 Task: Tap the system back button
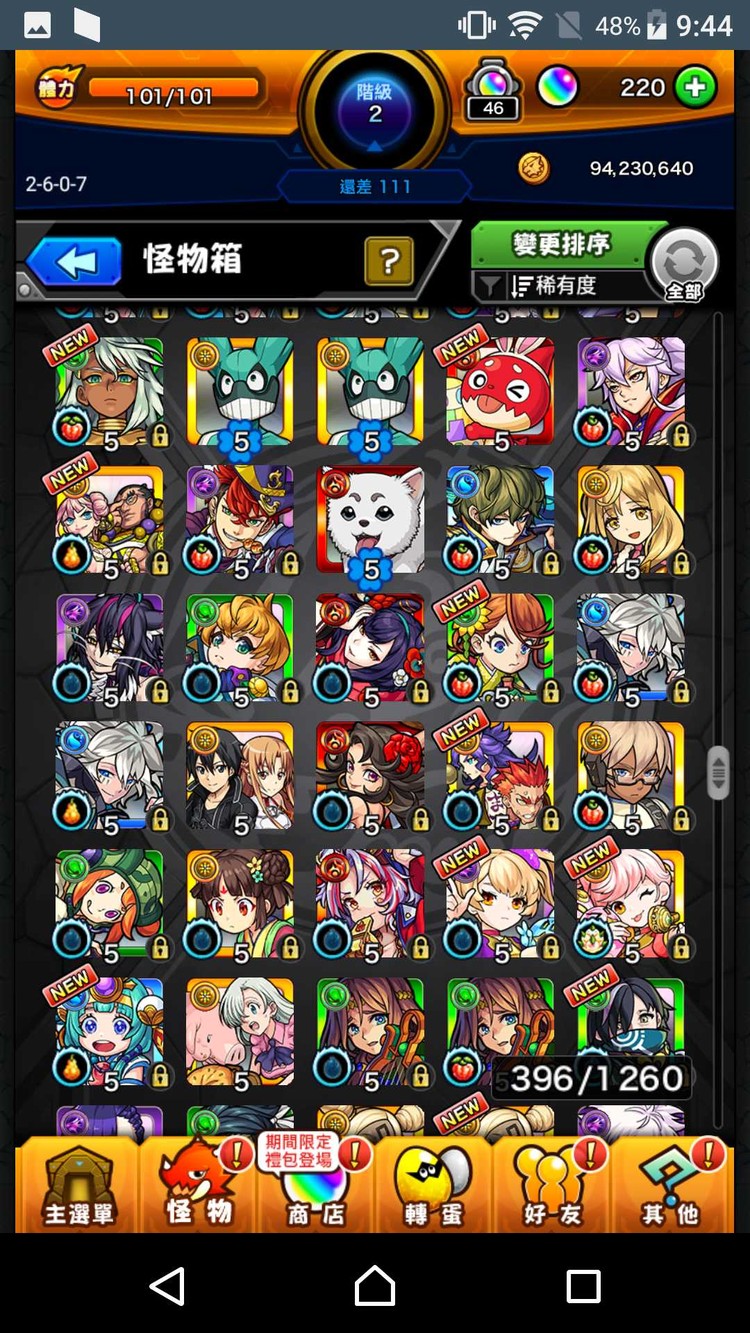pyautogui.click(x=168, y=1285)
